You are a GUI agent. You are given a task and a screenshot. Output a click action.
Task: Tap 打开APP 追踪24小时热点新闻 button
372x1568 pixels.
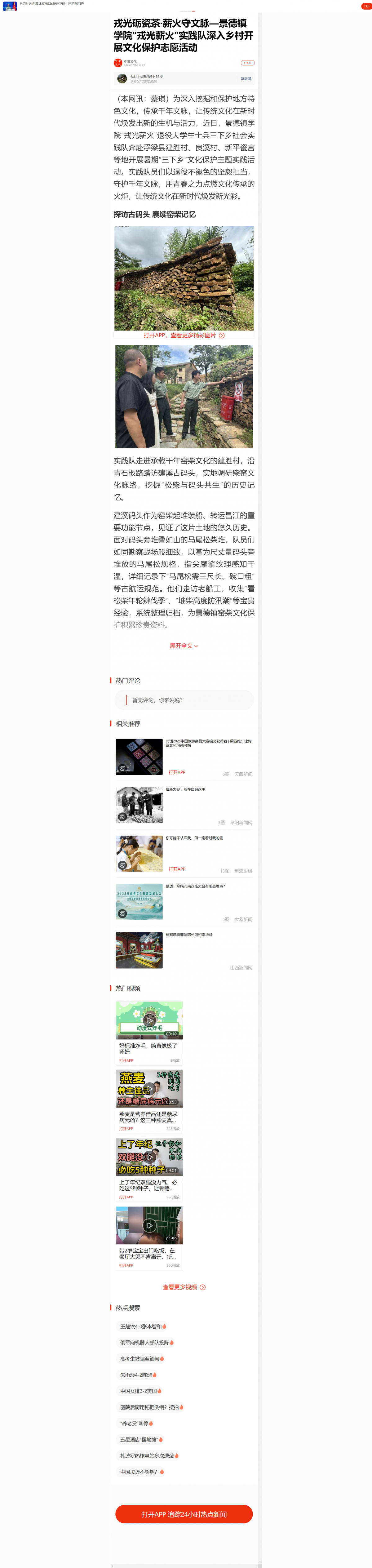click(184, 1514)
